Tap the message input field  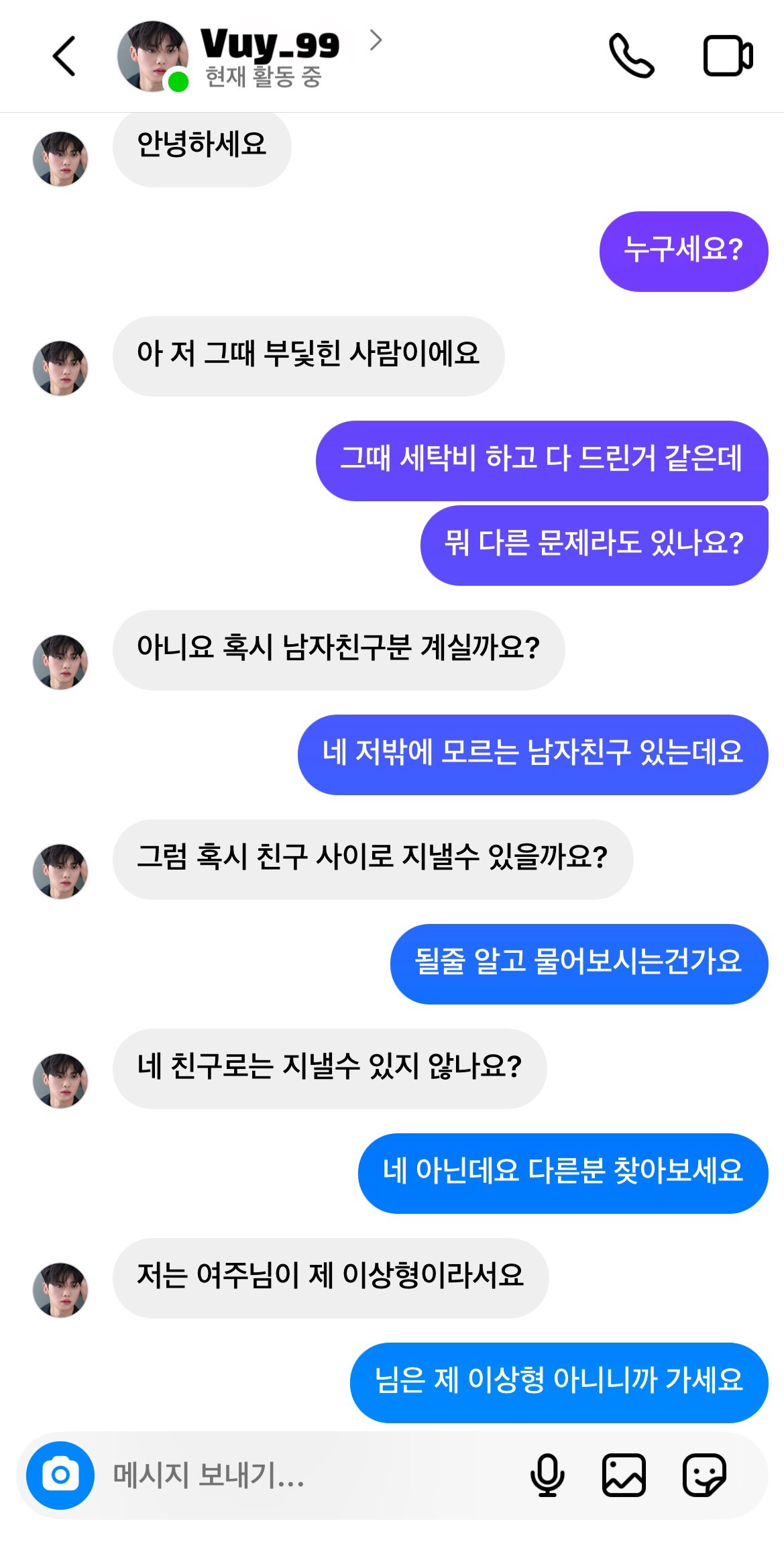pyautogui.click(x=302, y=1475)
